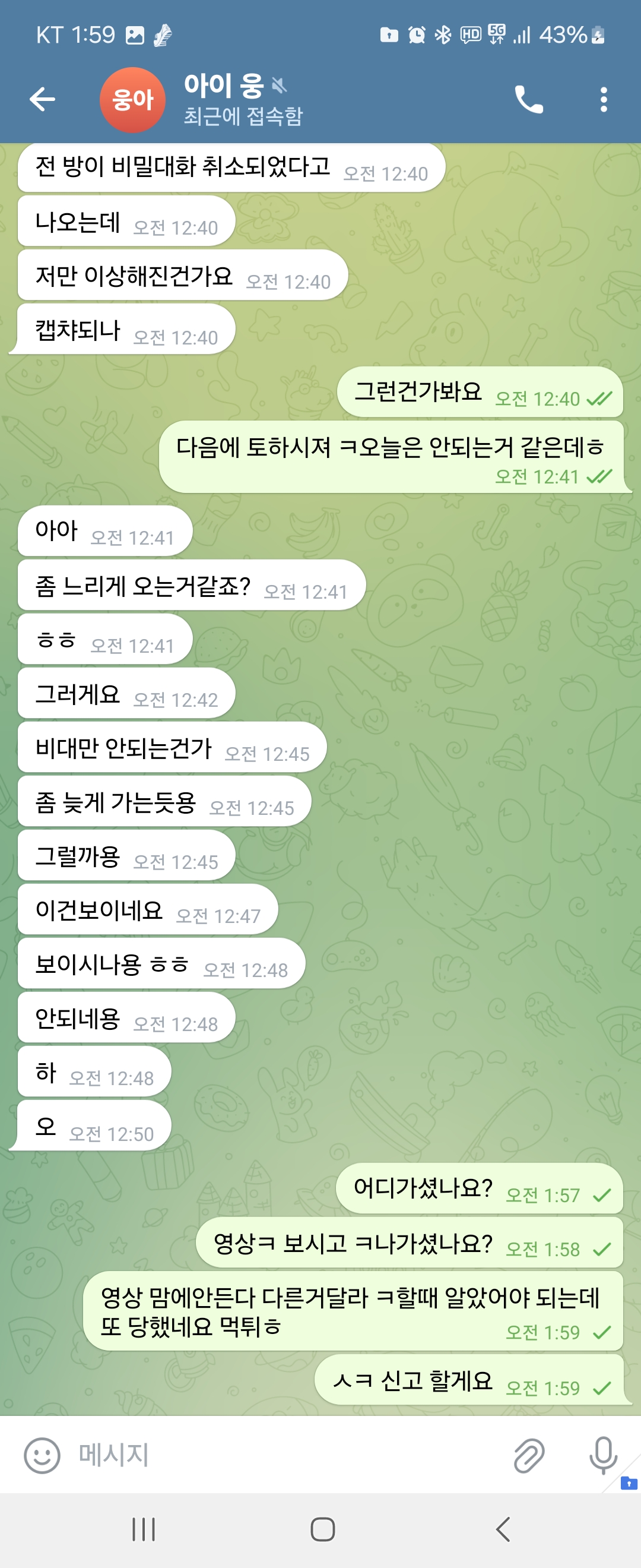Viewport: 641px width, 1568px height.
Task: Tap the microphone to record voice
Action: (x=602, y=1455)
